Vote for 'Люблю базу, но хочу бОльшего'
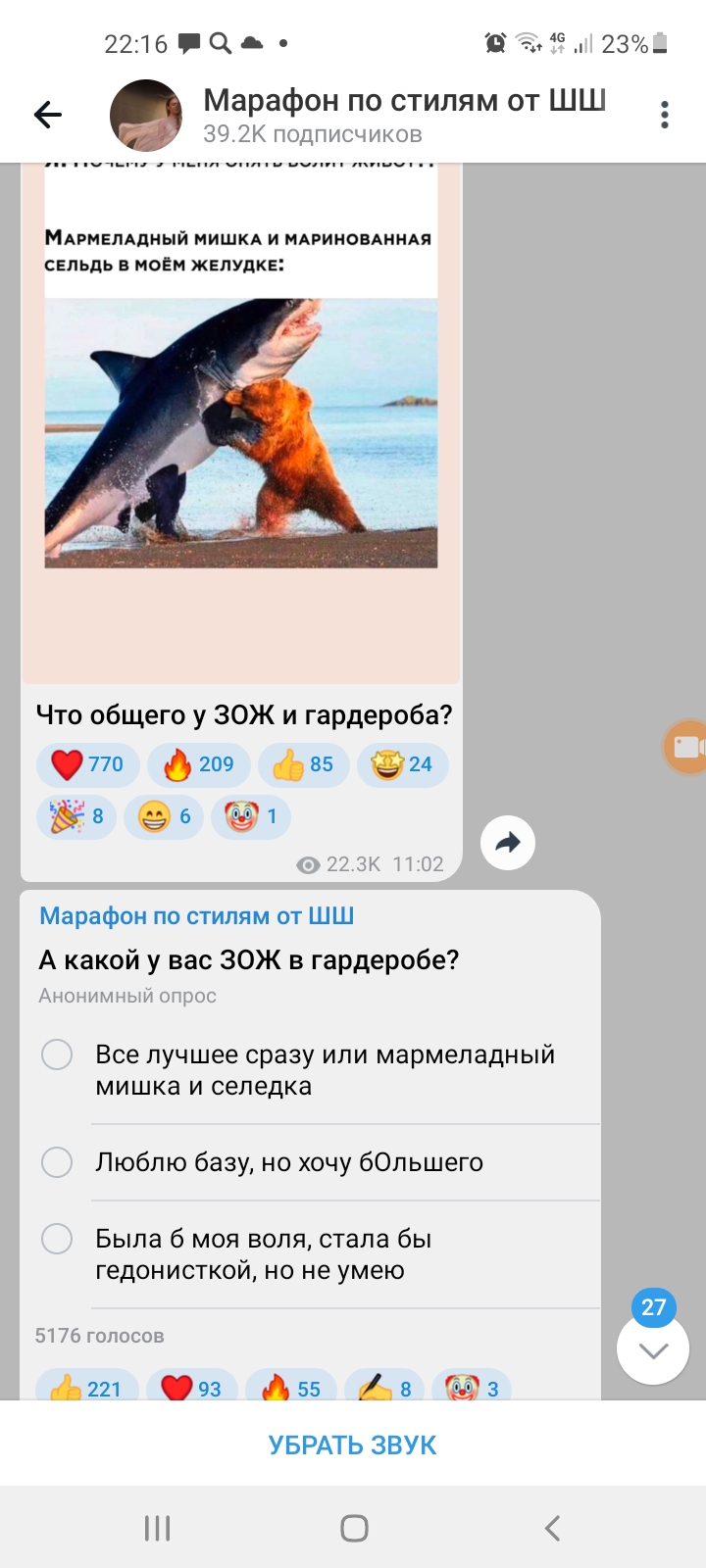This screenshot has height=1568, width=706. (310, 1162)
